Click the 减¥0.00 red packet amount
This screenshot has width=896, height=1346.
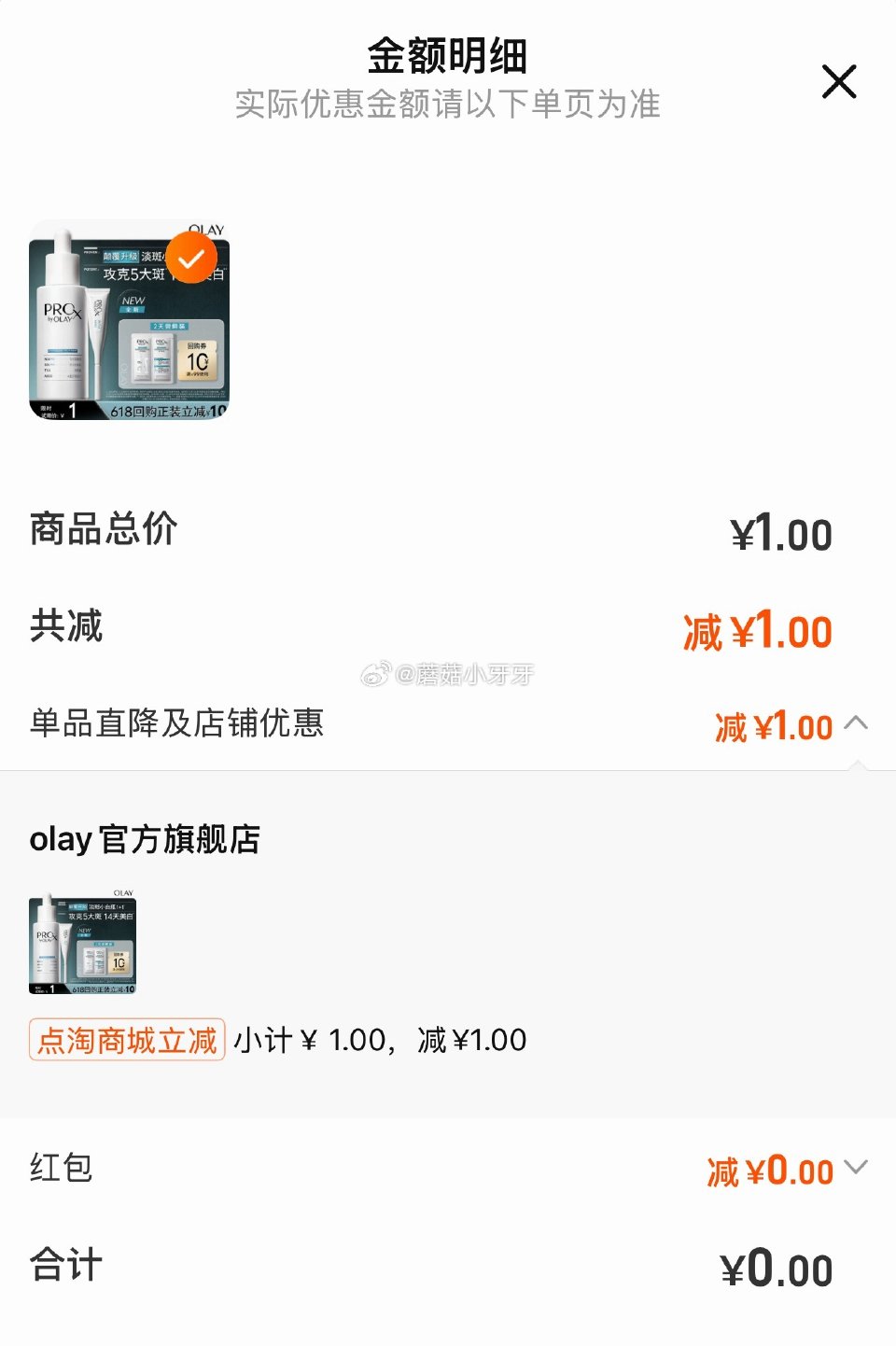[772, 1169]
